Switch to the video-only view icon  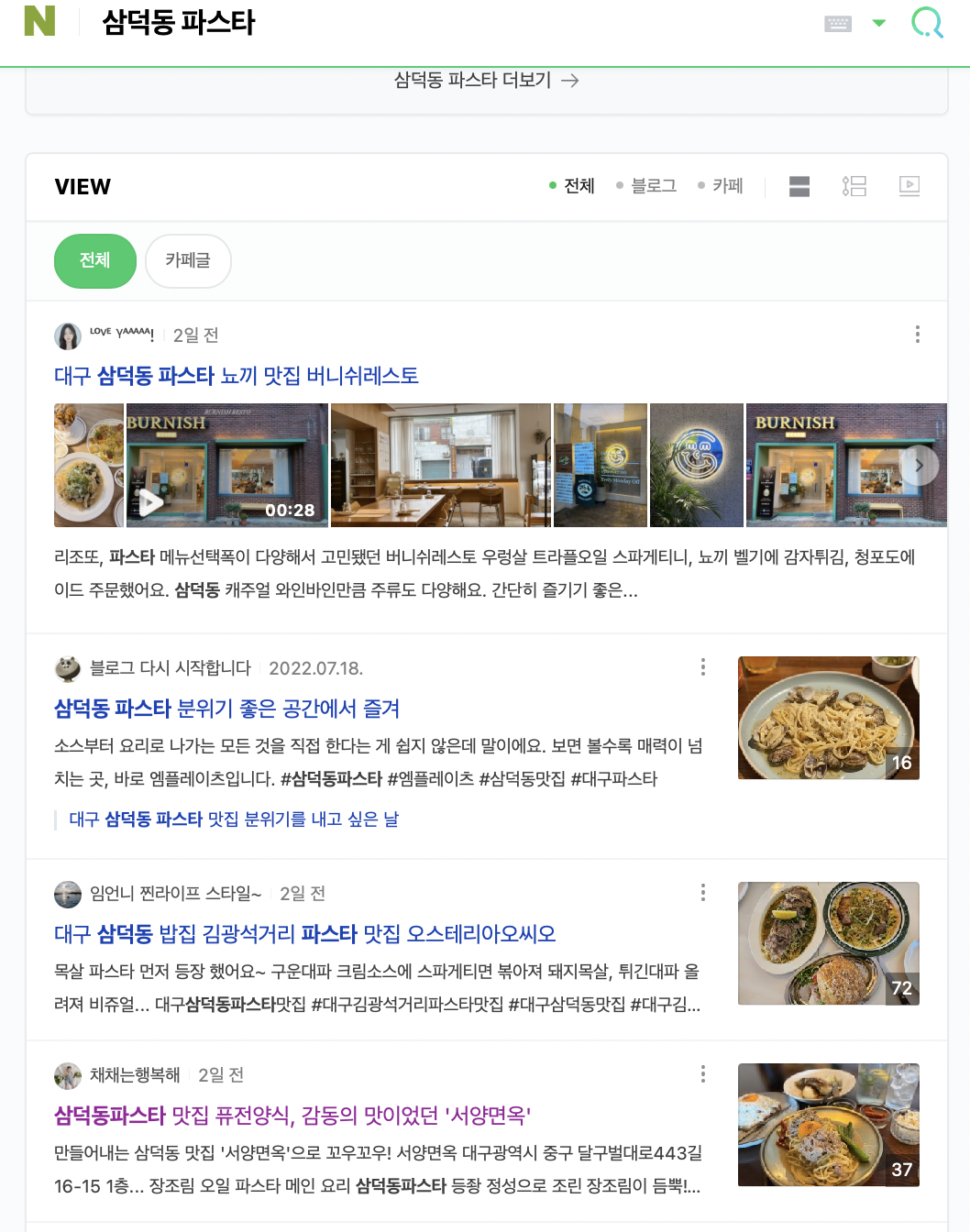[909, 187]
